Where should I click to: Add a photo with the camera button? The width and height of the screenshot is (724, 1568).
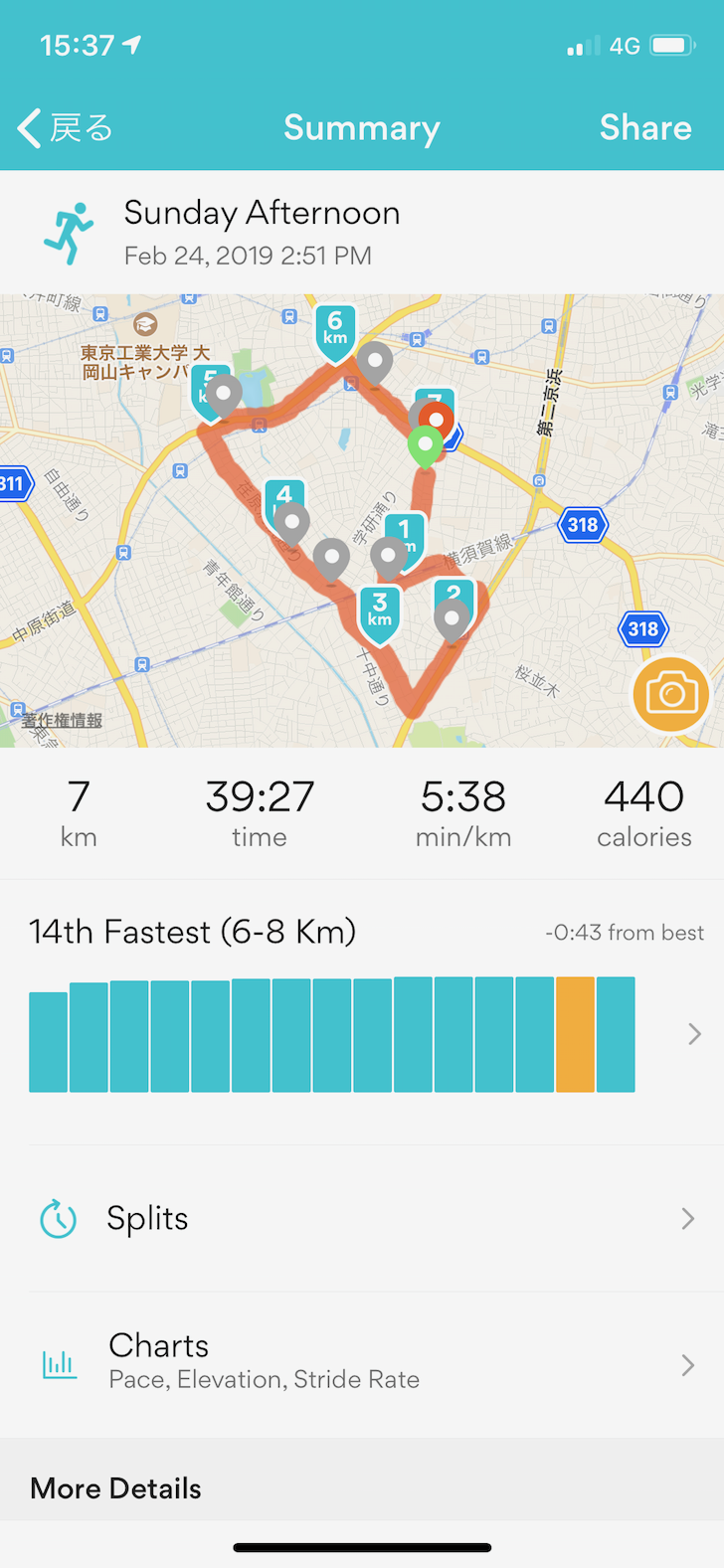[671, 694]
